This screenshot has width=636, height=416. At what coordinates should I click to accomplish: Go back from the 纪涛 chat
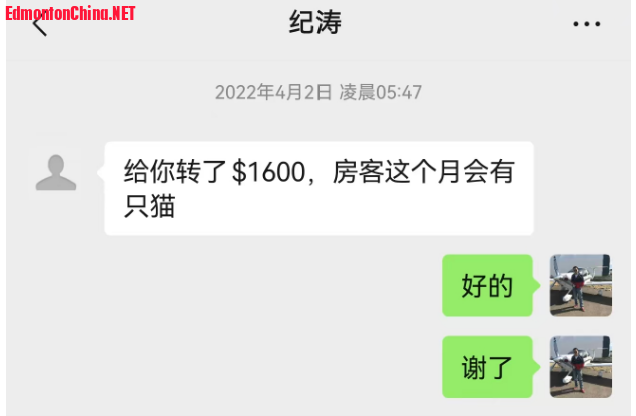(x=40, y=26)
